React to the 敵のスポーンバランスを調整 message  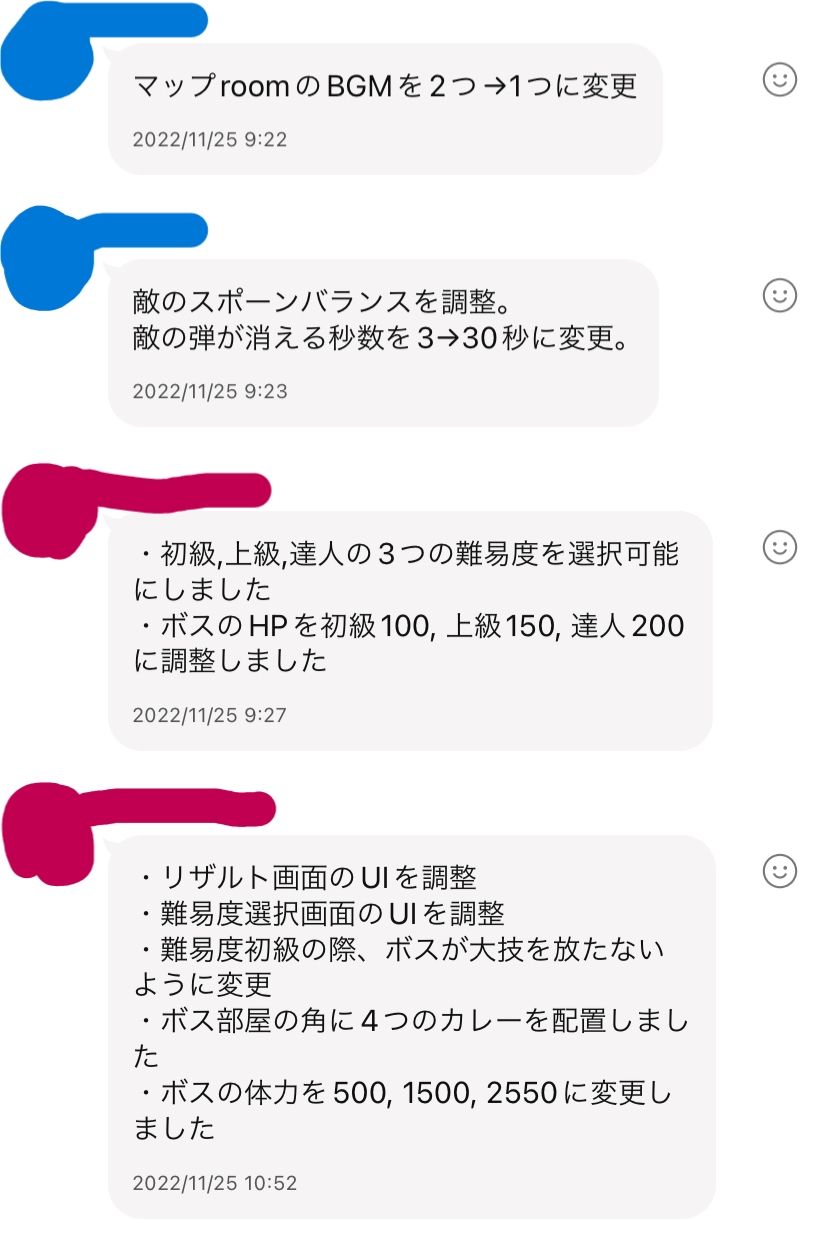click(780, 295)
